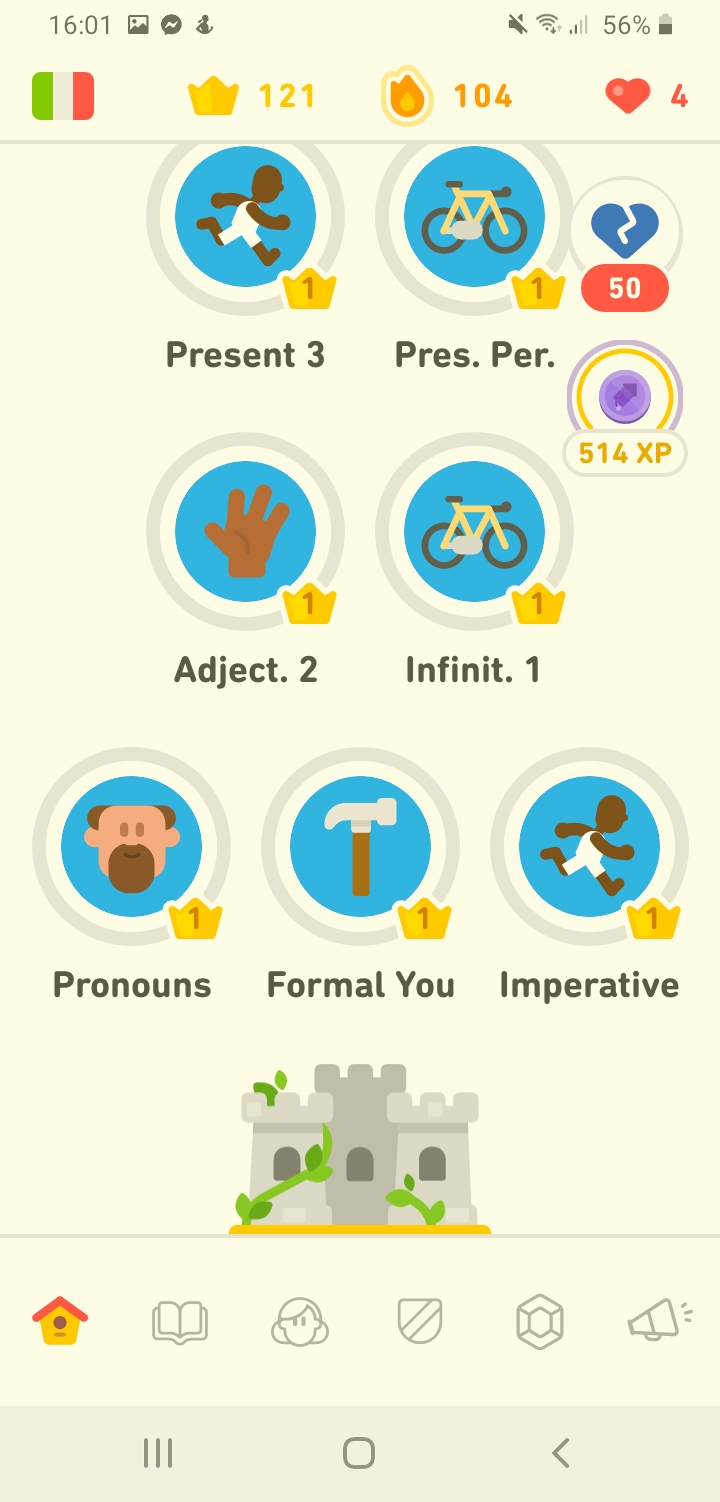Open the Infinit. 1 skill

[474, 531]
